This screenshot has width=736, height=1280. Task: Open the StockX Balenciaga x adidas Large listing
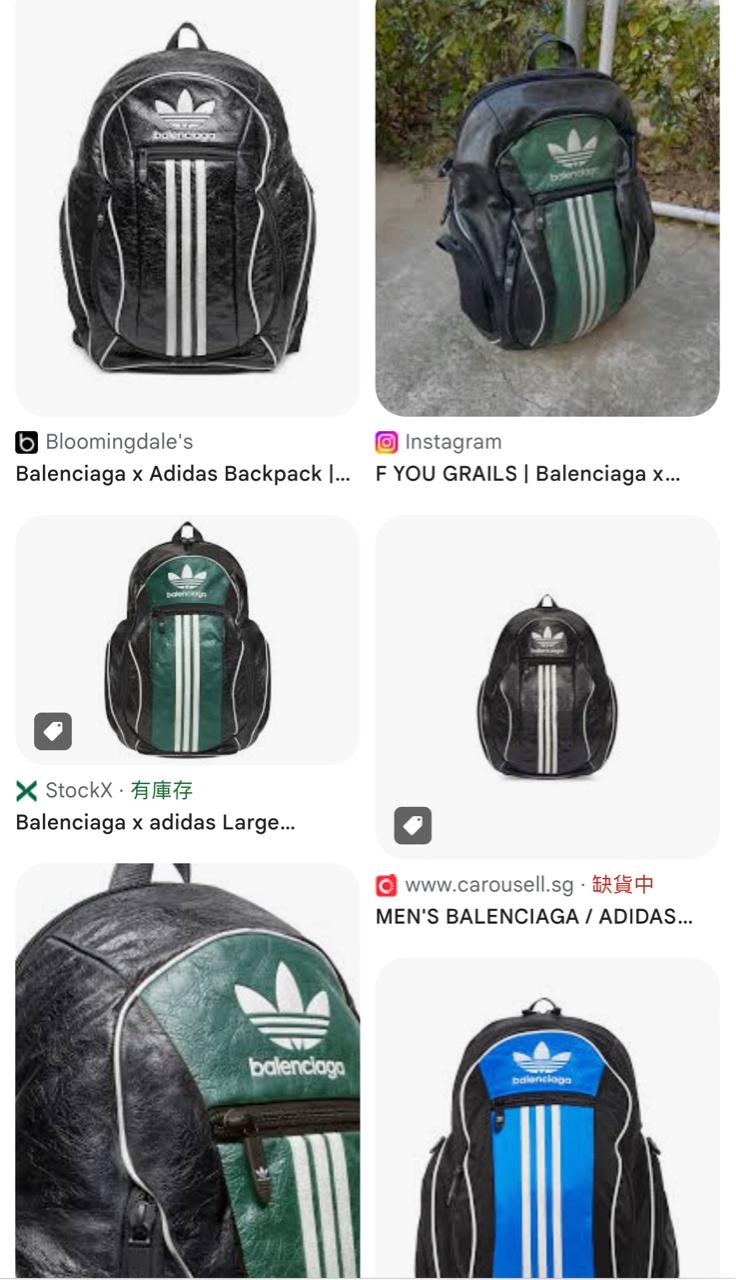point(155,823)
